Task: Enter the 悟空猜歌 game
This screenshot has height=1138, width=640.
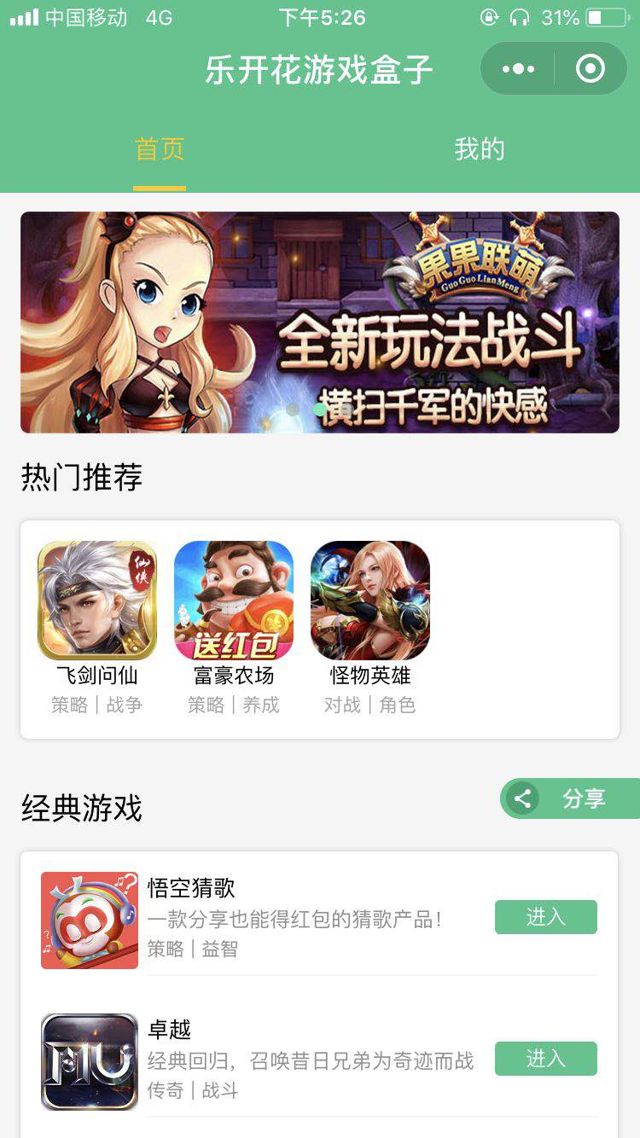Action: point(545,917)
